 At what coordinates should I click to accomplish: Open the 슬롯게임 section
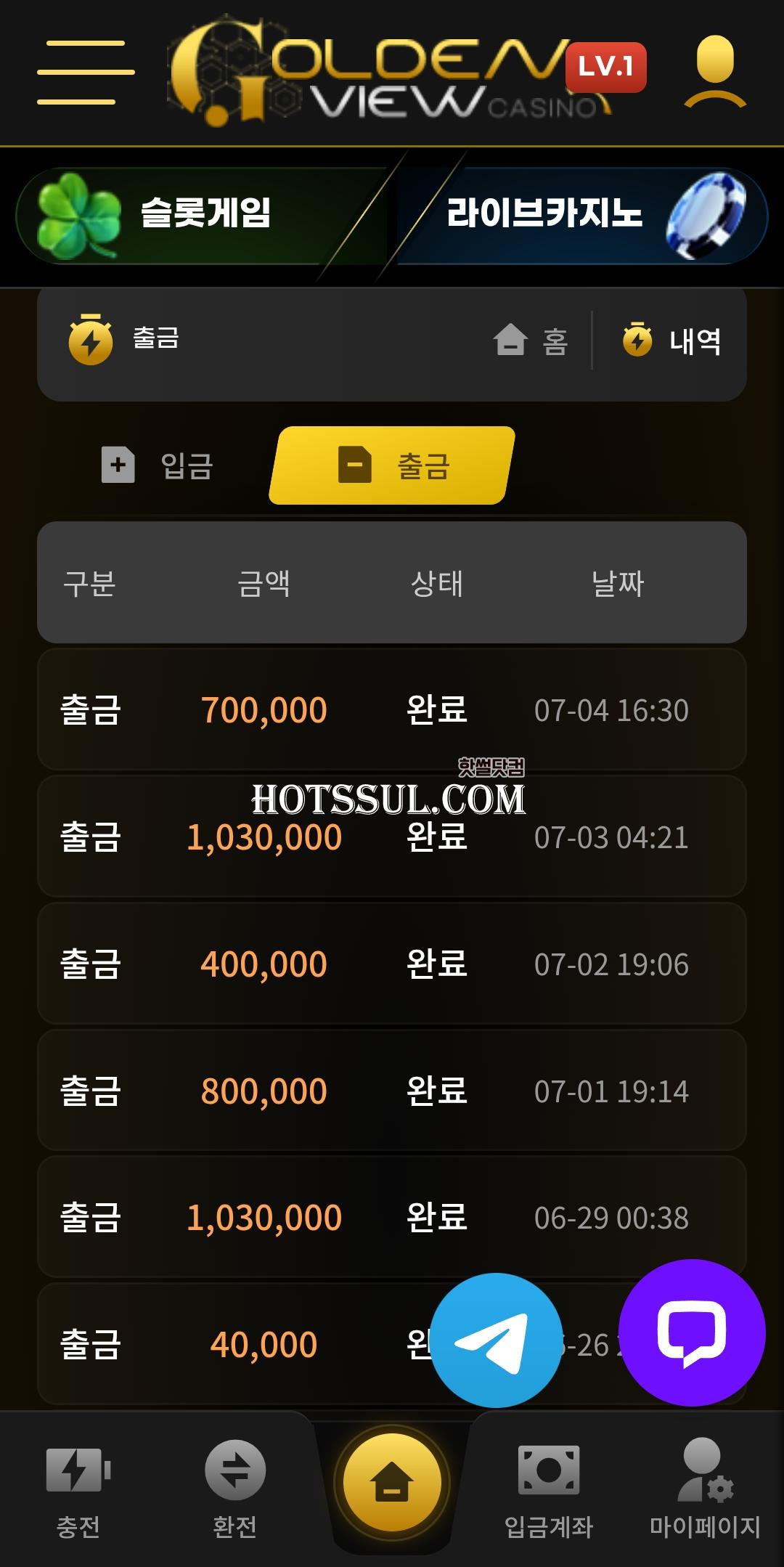pos(203,215)
